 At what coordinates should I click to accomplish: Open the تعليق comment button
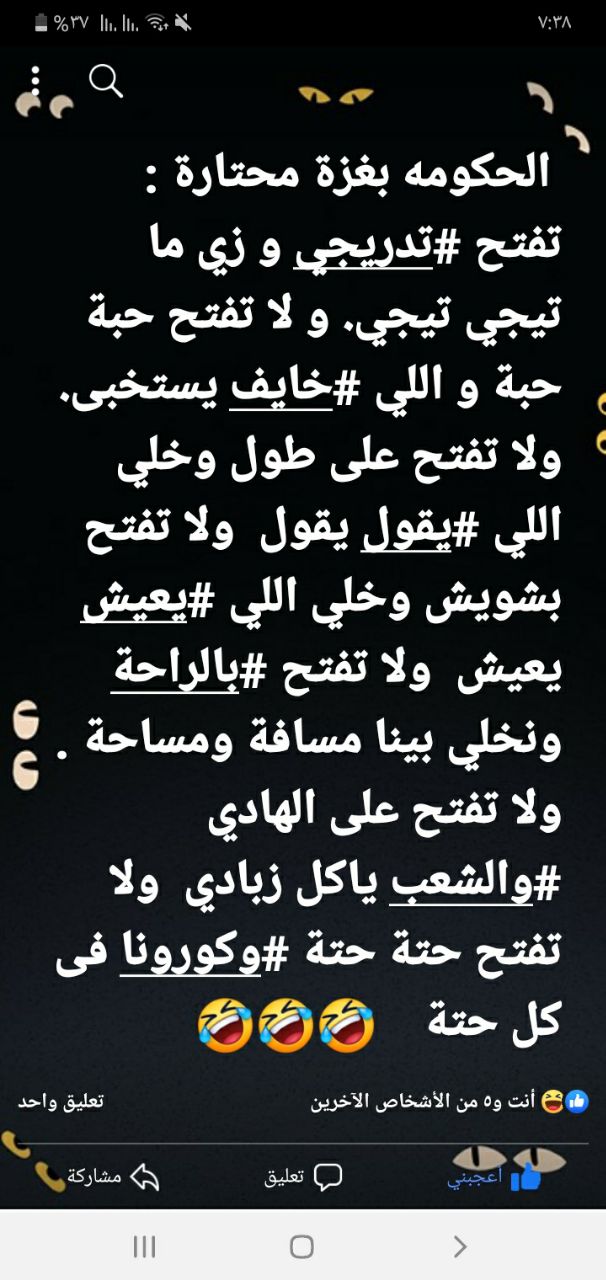(303, 1177)
